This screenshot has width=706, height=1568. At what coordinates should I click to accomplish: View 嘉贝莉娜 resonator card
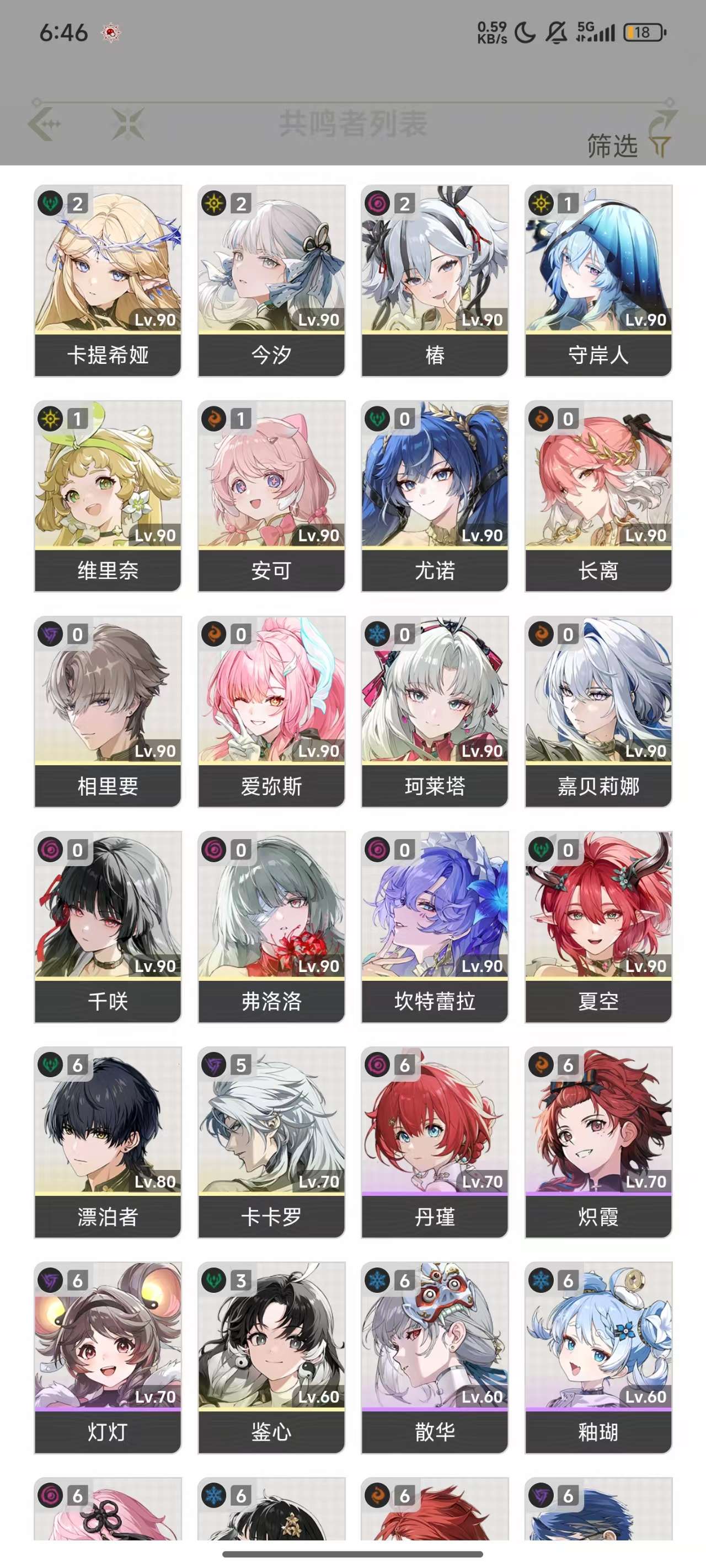598,711
